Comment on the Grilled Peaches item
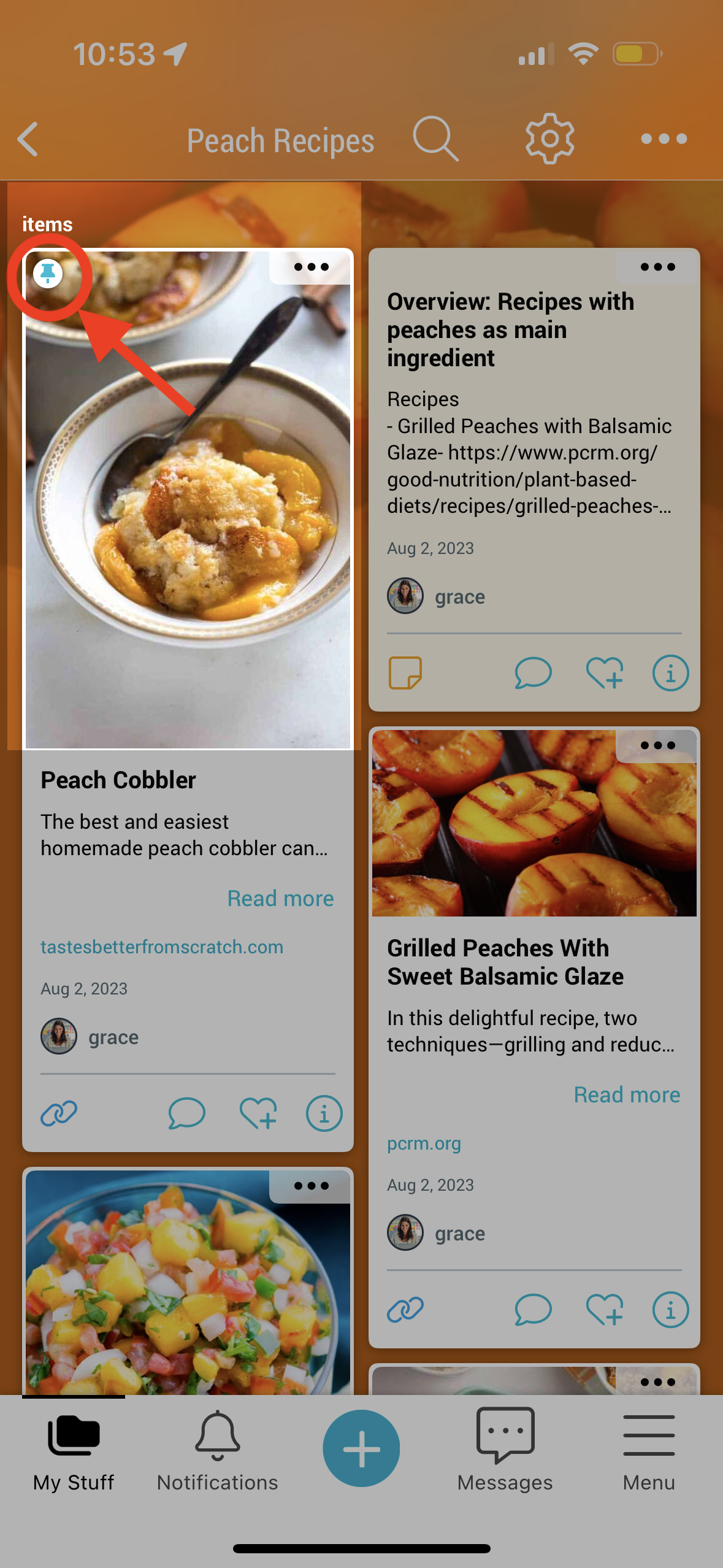 pyautogui.click(x=533, y=1310)
